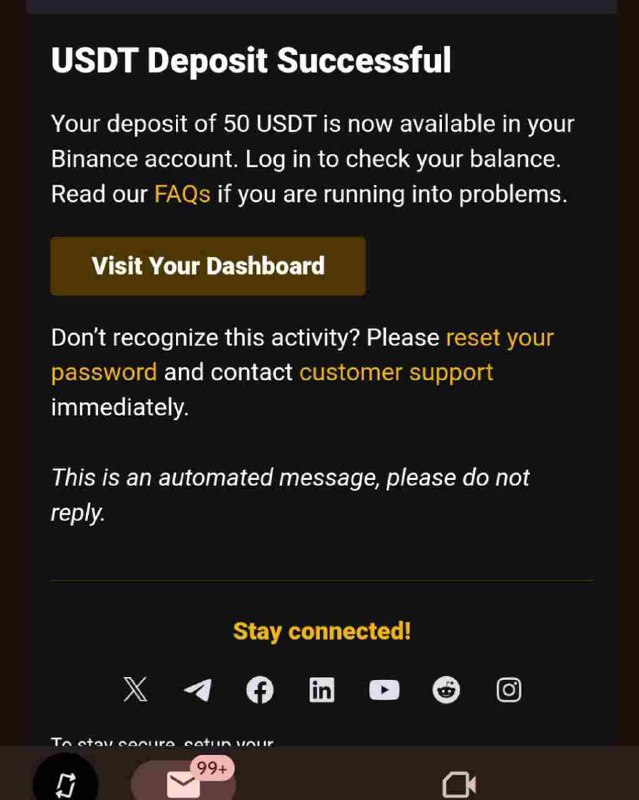Viewport: 639px width, 800px height.
Task: Open the Instagram icon
Action: point(509,689)
